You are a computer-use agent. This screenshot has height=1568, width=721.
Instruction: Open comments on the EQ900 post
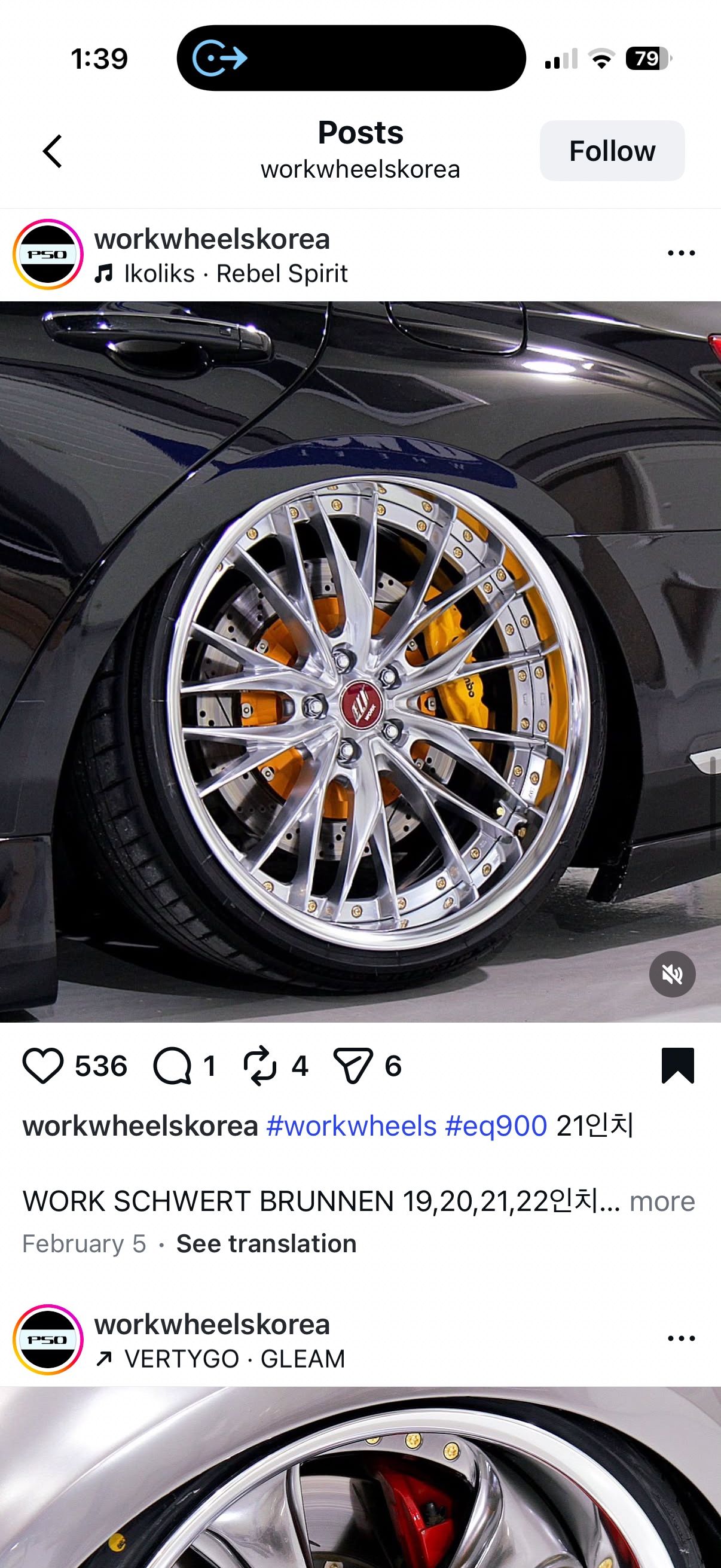tap(172, 1066)
